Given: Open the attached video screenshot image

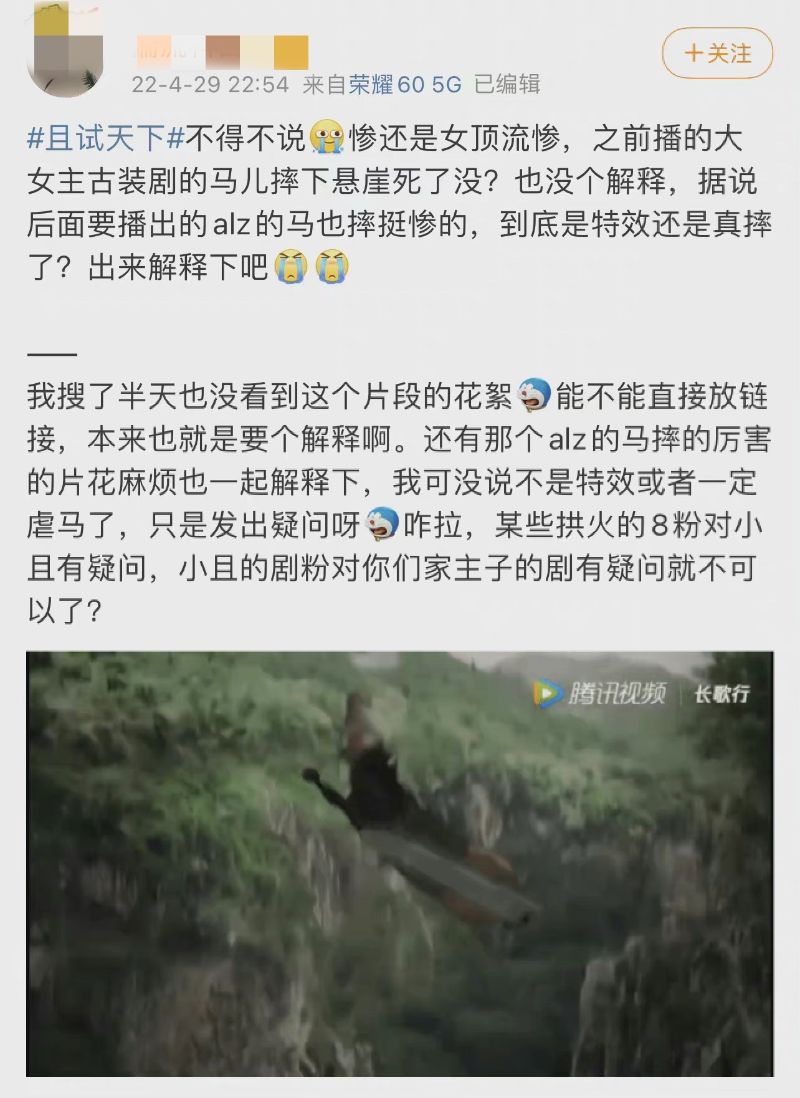Looking at the screenshot, I should pyautogui.click(x=399, y=864).
